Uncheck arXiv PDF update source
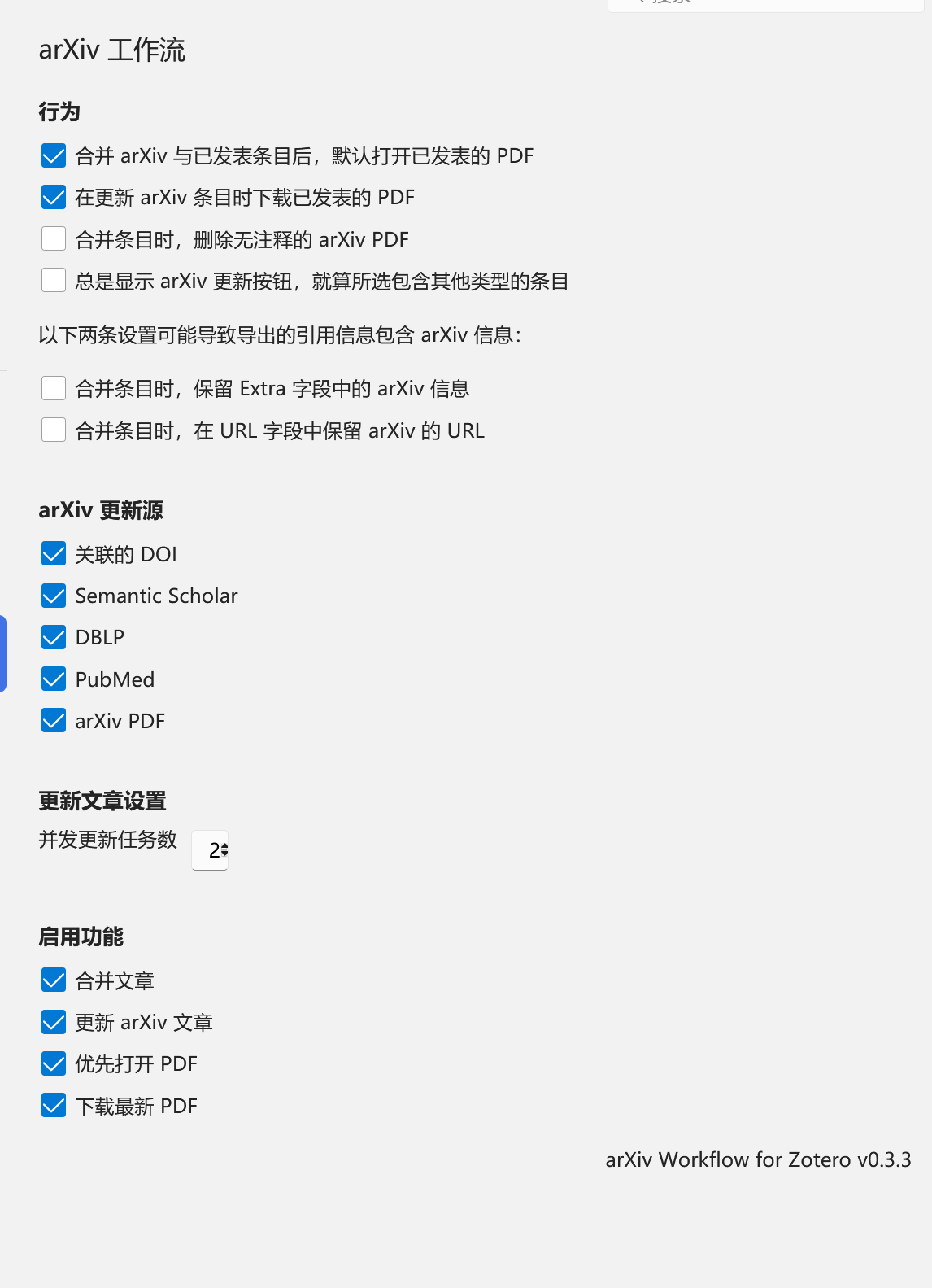Viewport: 932px width, 1288px height. tap(54, 721)
